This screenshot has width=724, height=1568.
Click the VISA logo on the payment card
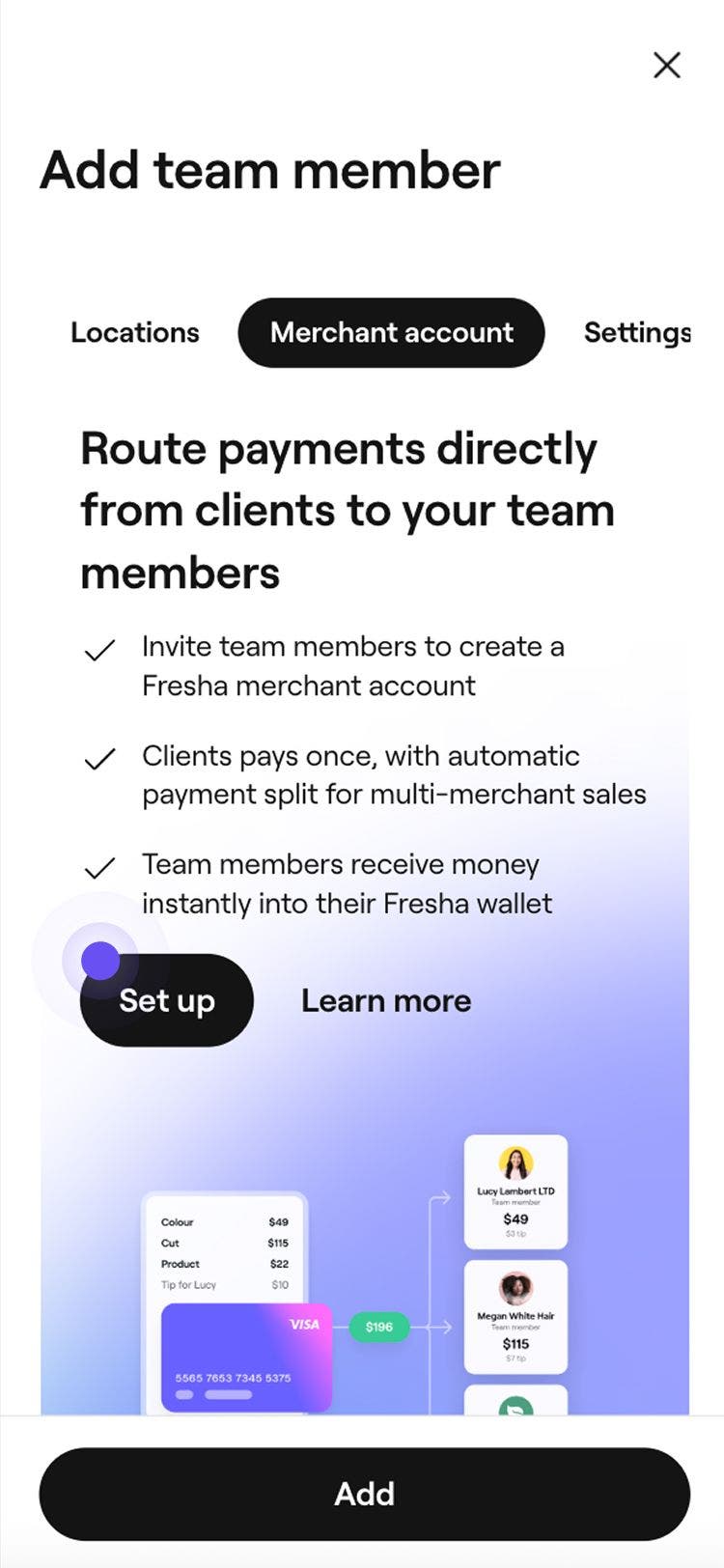click(x=305, y=1324)
